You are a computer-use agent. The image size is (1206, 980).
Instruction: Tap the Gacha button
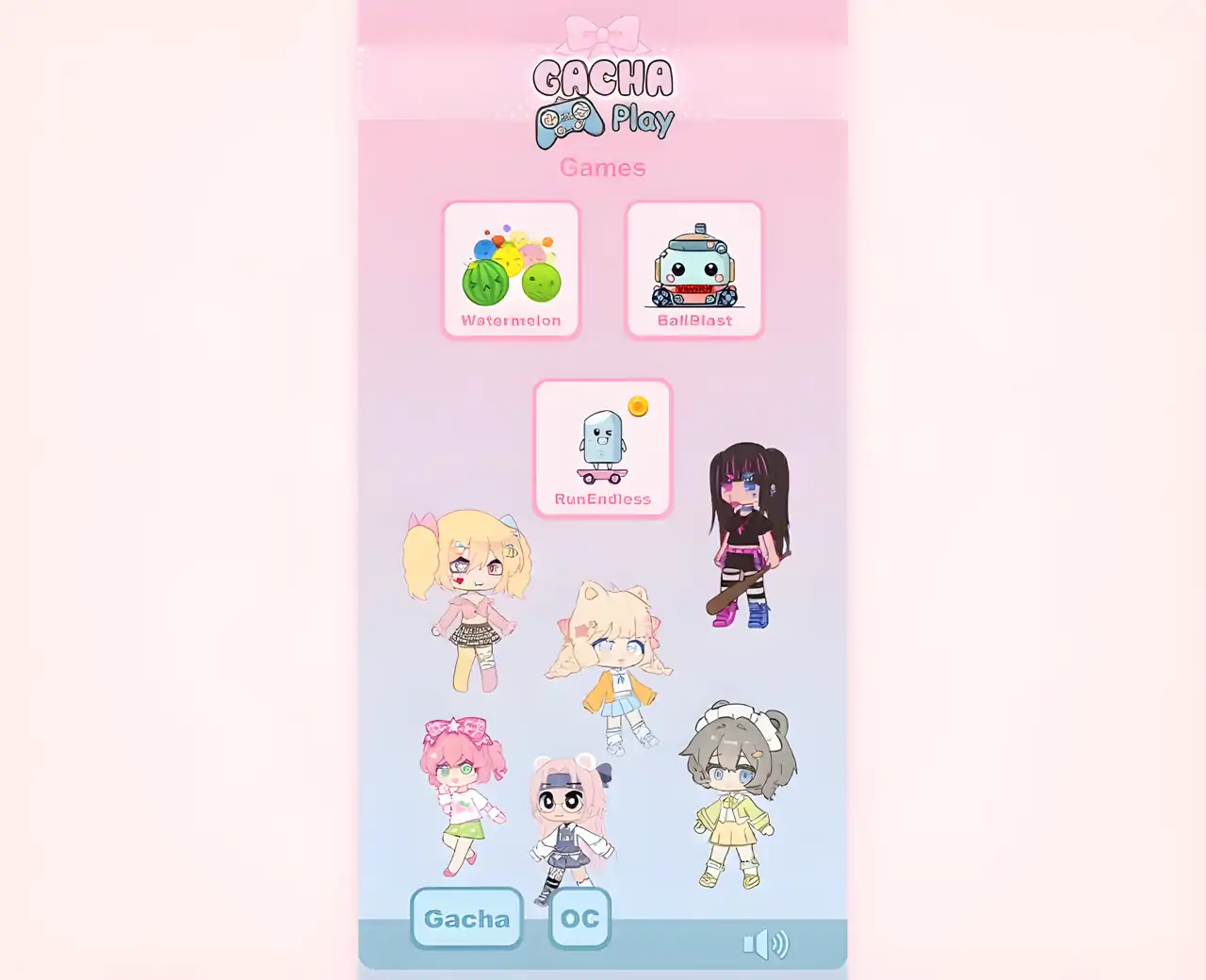click(467, 918)
